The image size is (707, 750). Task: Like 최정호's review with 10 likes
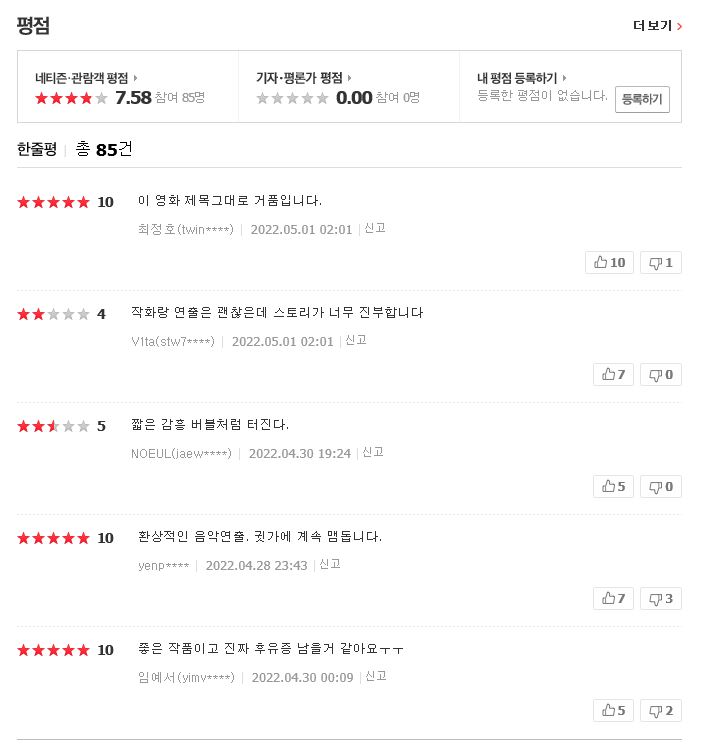(609, 262)
